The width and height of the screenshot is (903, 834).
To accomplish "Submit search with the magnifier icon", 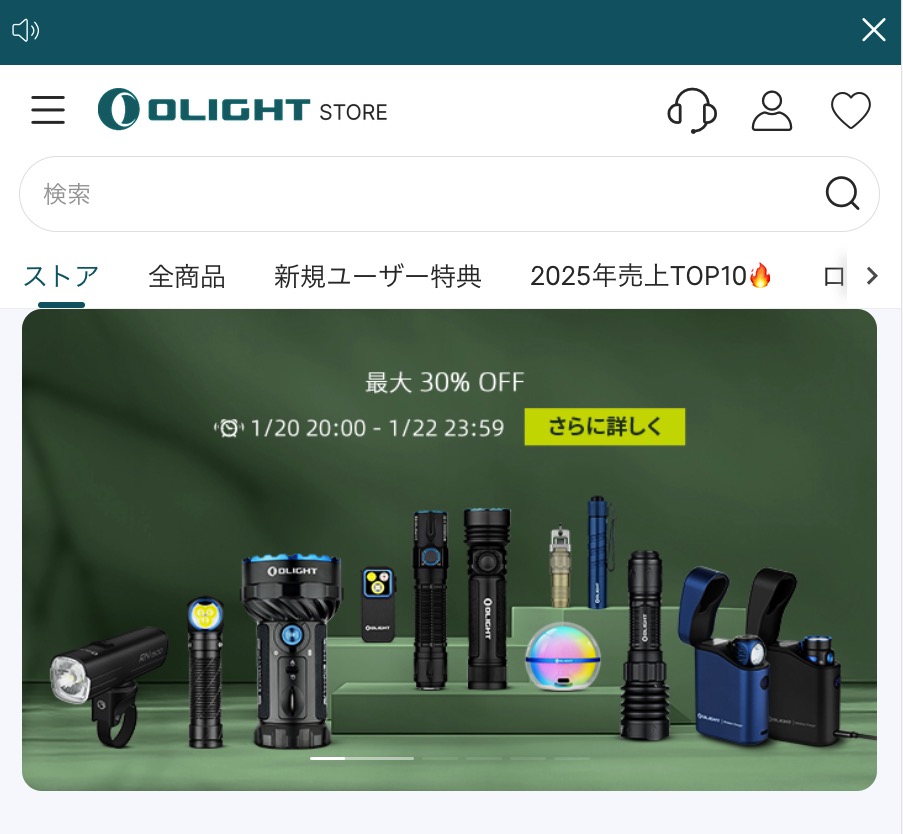I will [x=842, y=194].
